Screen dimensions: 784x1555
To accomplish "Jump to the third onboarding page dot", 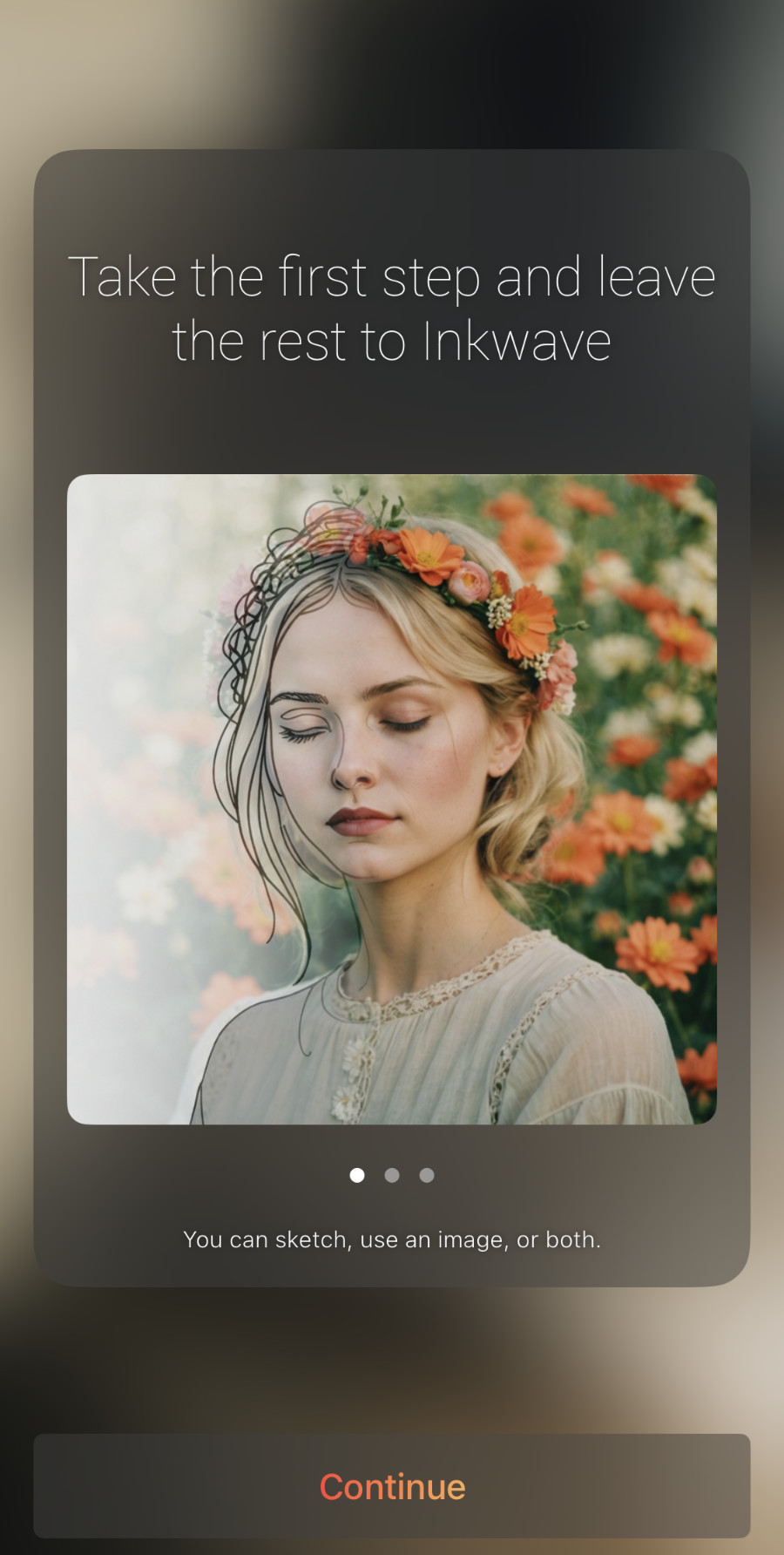I will pyautogui.click(x=427, y=1175).
